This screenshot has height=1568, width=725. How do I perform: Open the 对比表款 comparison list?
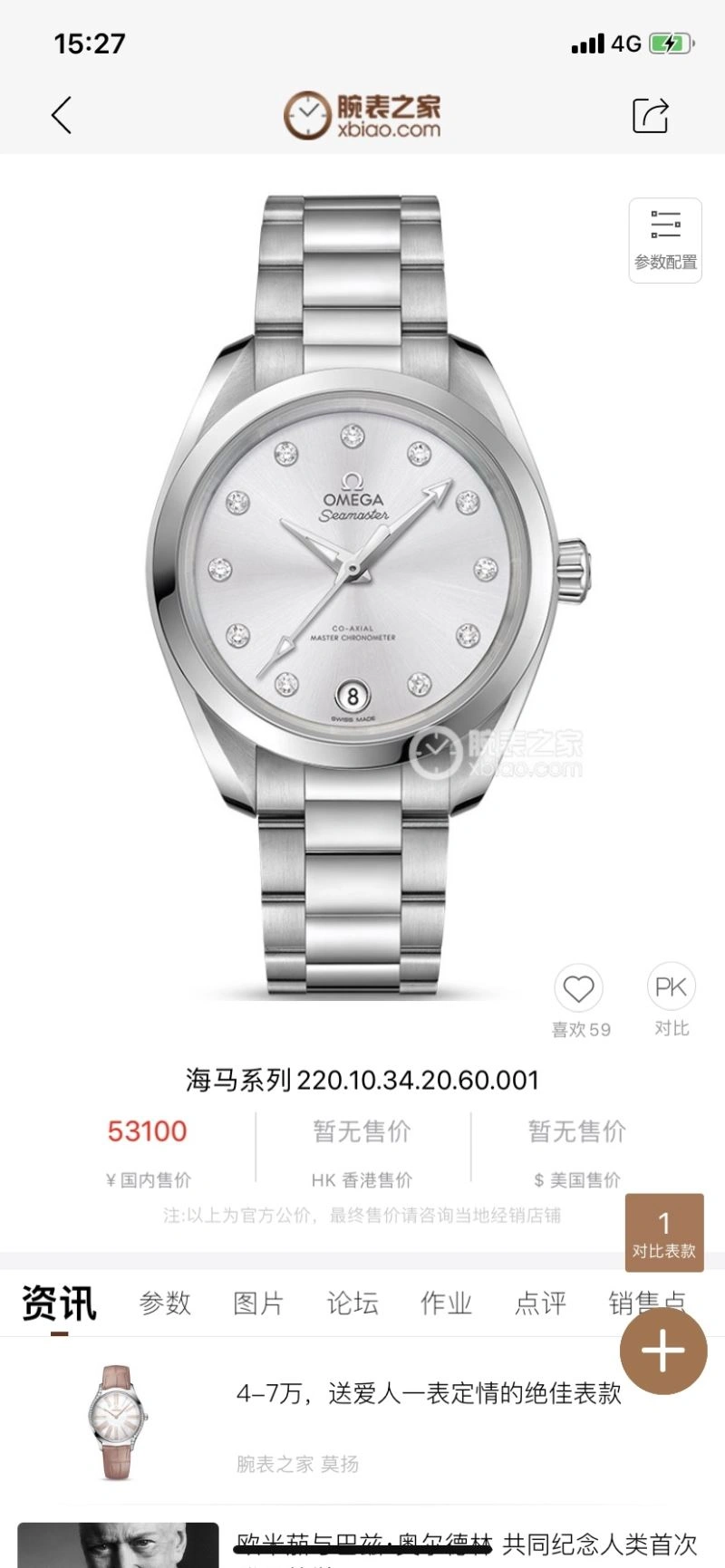pos(664,1232)
